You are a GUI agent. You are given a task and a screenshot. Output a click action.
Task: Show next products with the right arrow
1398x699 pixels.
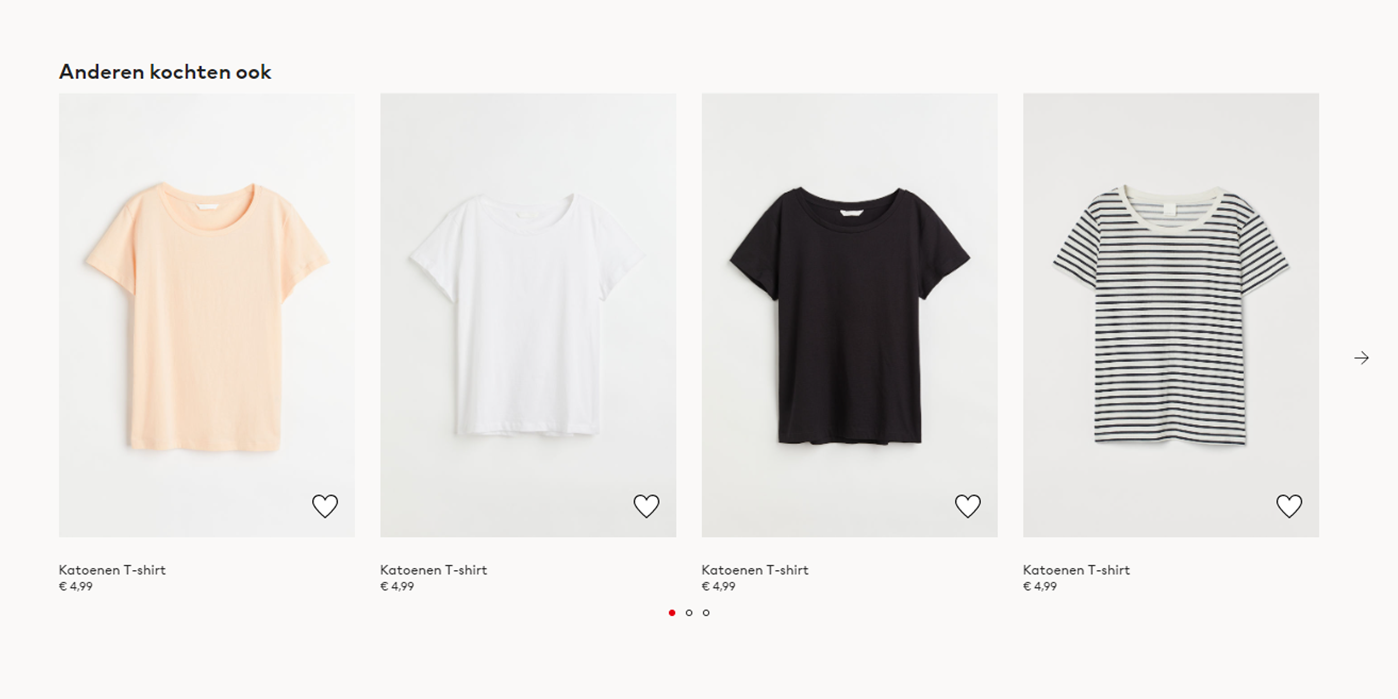[1361, 358]
